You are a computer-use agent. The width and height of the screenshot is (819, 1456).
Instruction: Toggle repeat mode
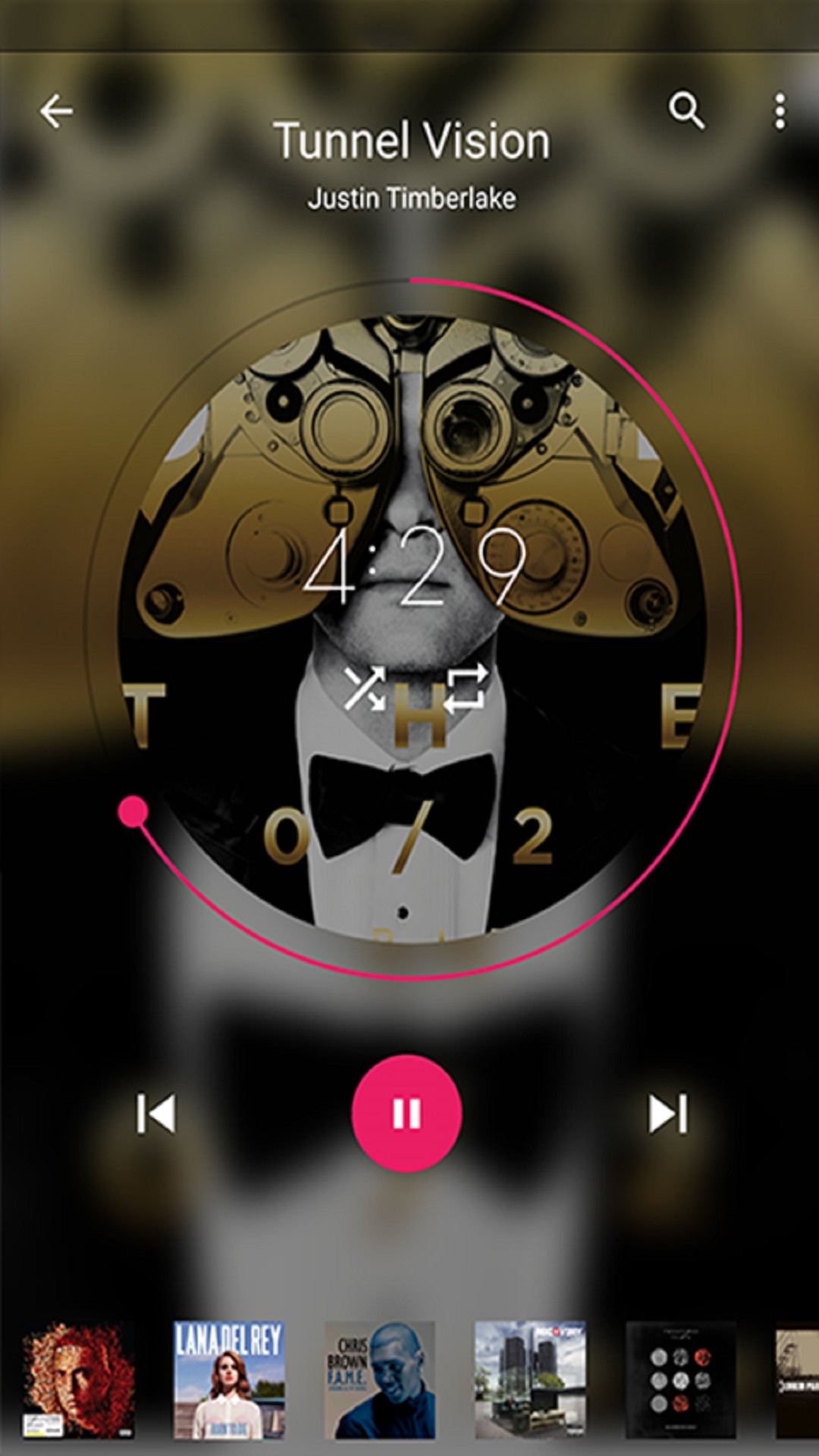465,688
